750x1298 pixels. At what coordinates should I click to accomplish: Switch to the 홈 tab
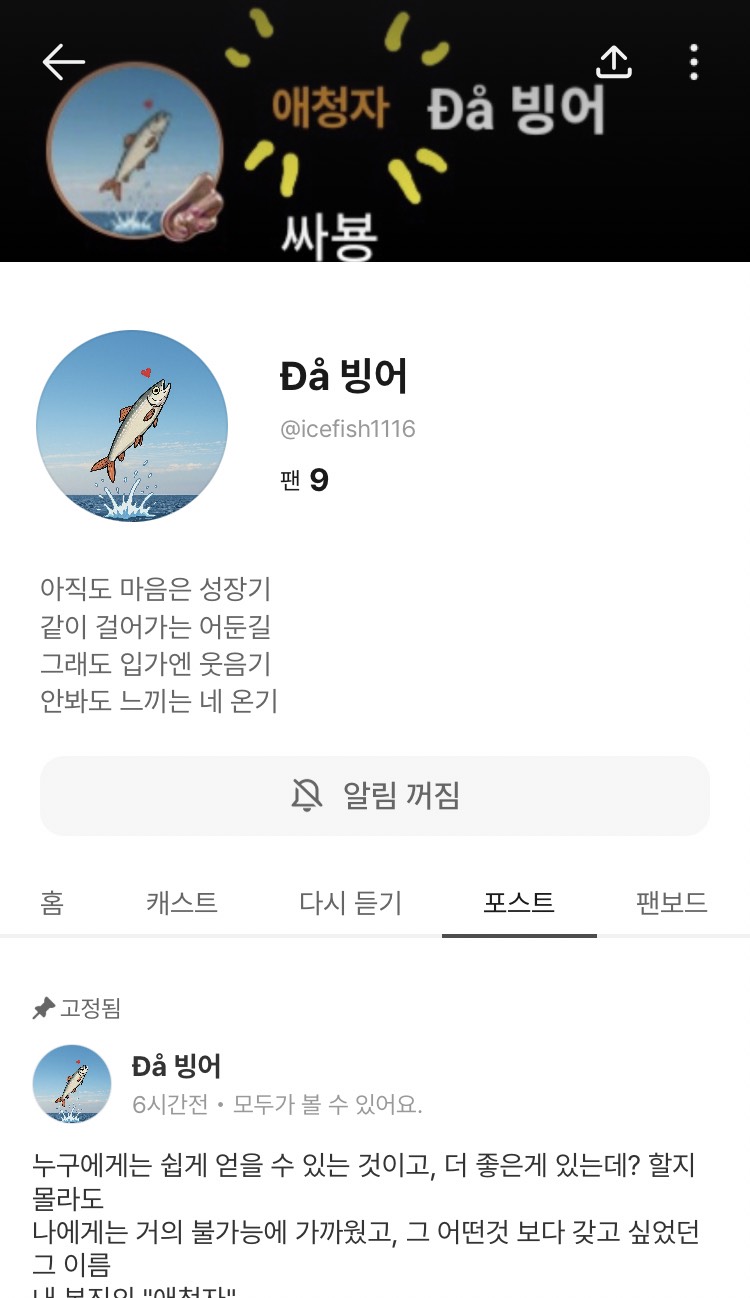pos(52,903)
